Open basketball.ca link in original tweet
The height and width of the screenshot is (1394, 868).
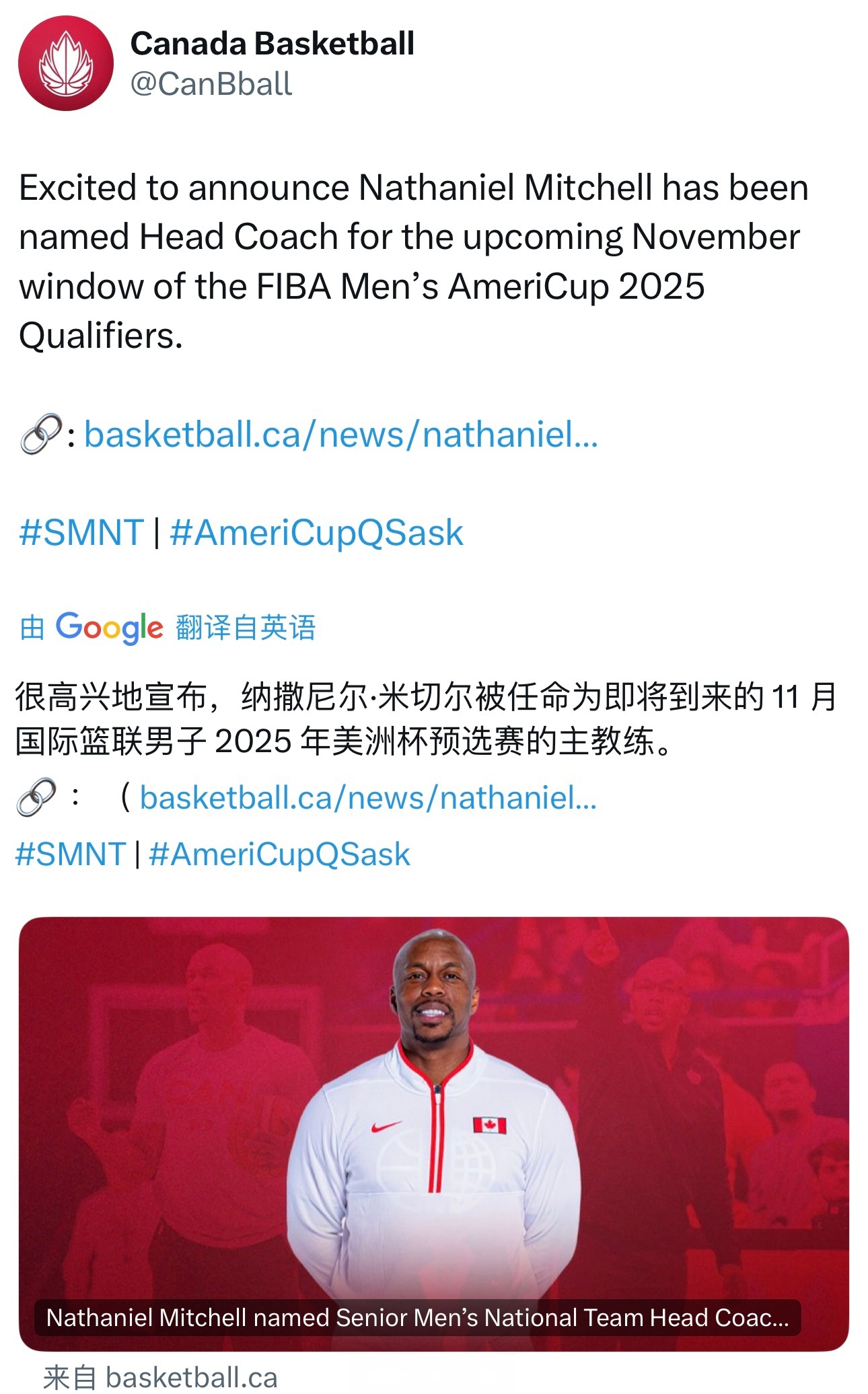tap(340, 435)
